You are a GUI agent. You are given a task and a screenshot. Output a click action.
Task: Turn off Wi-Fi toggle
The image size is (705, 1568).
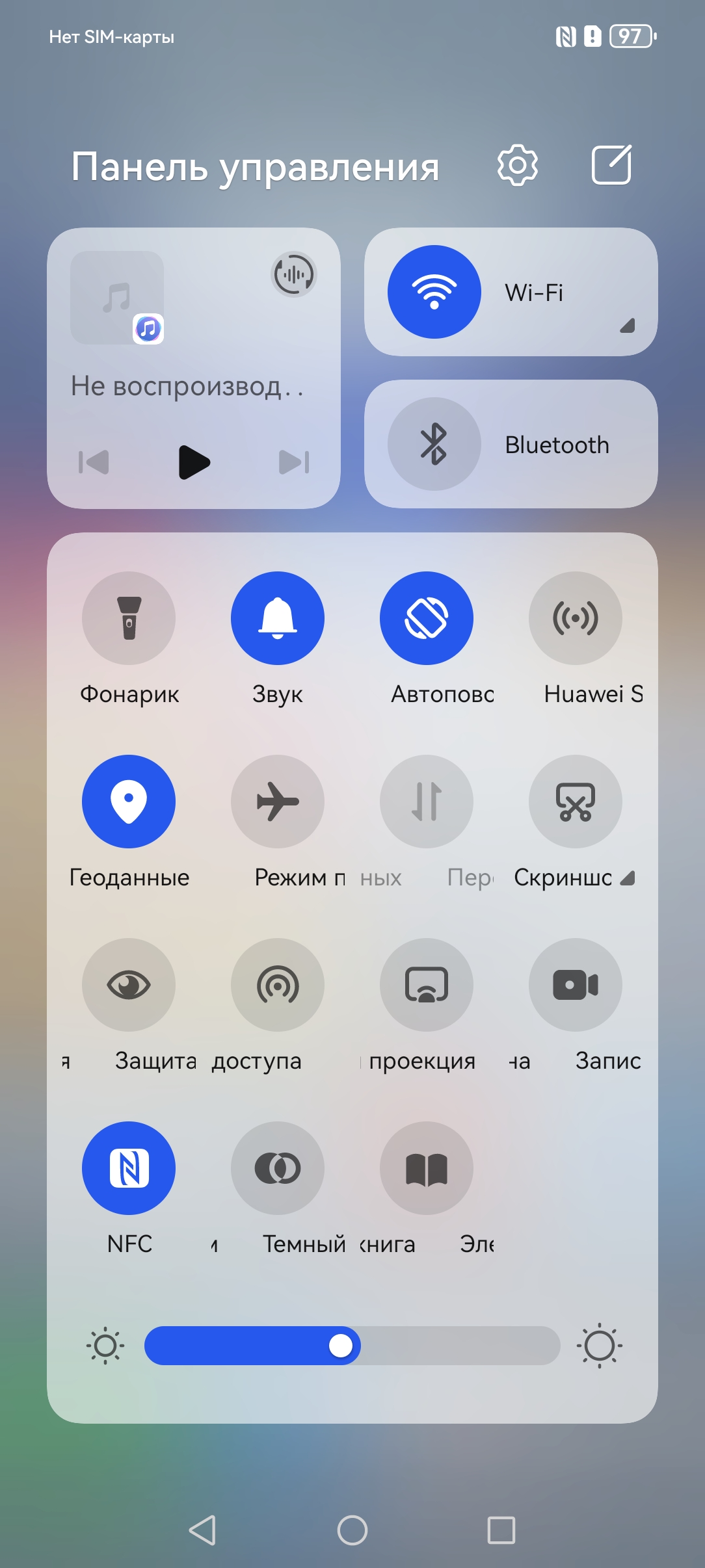[x=434, y=292]
